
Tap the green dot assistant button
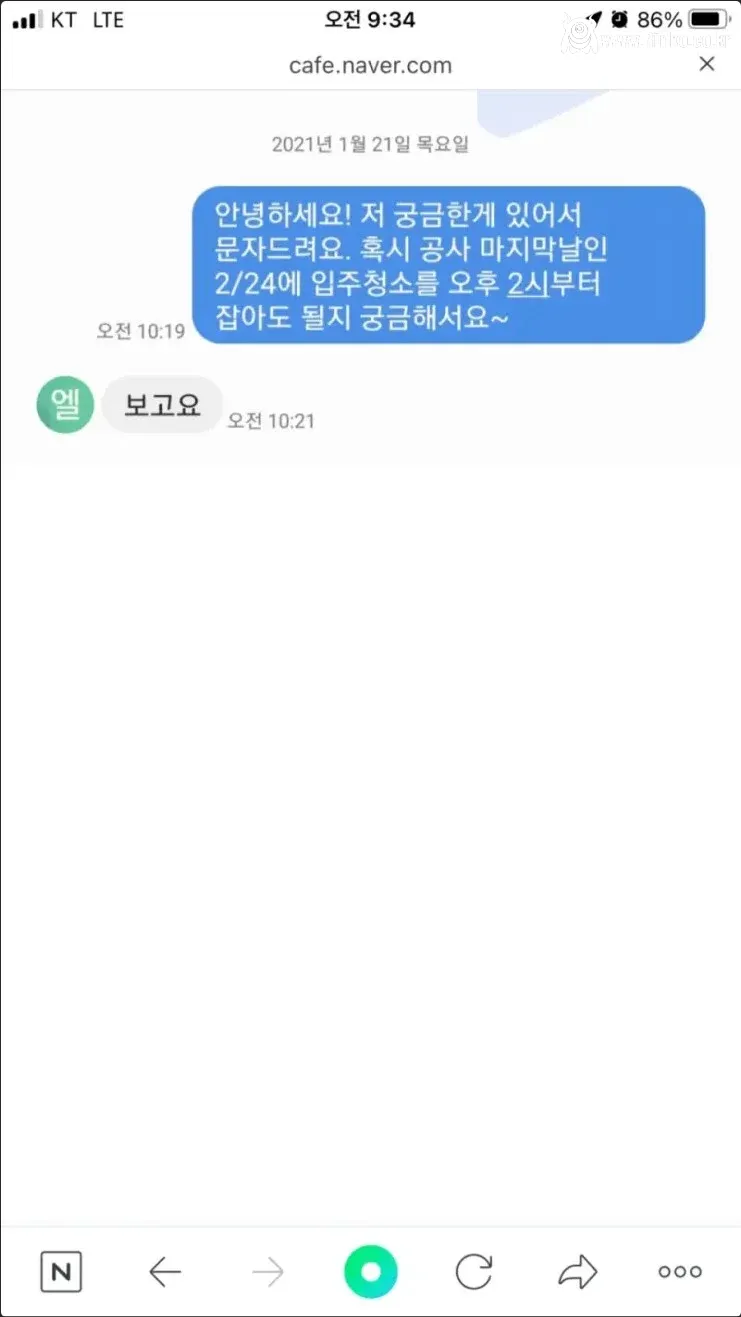click(x=371, y=1271)
